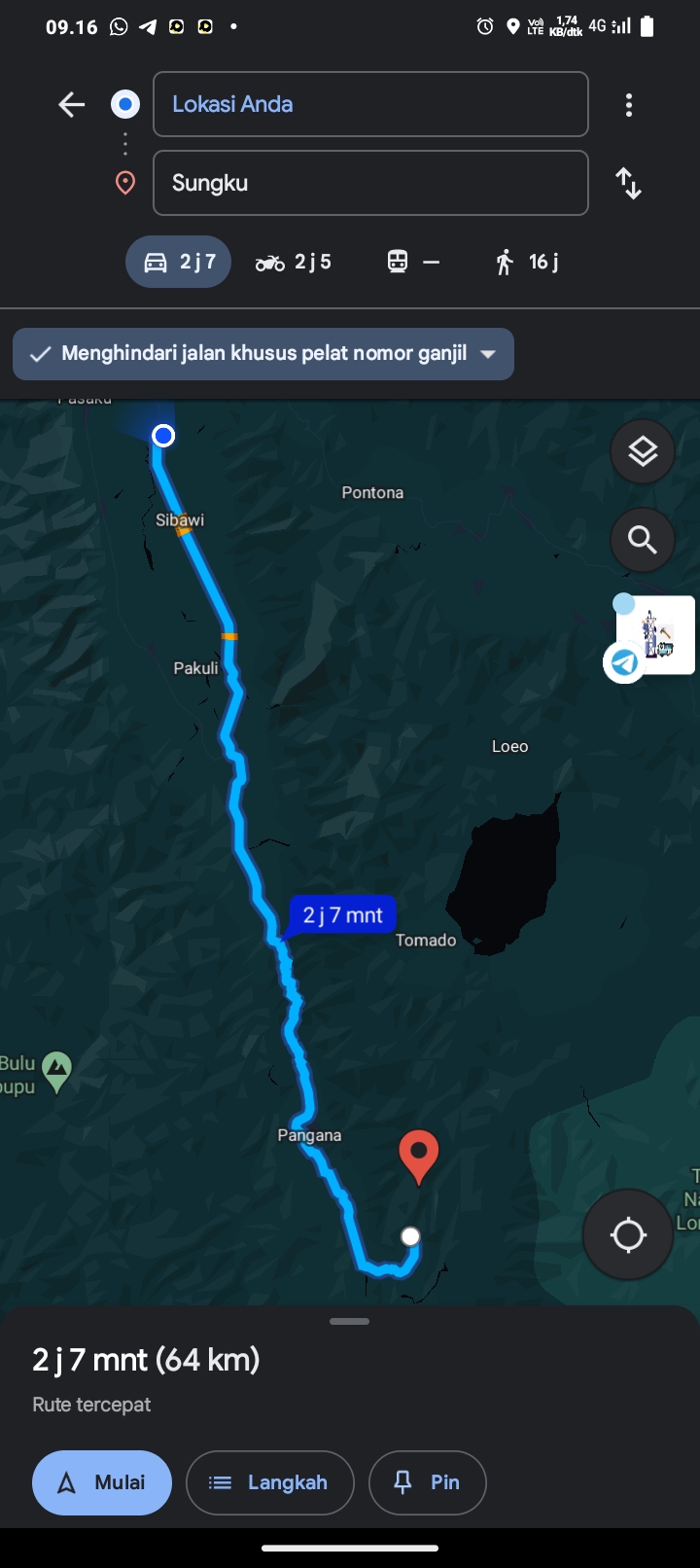Expand the route details sheet handle
The width and height of the screenshot is (700, 1568).
[x=350, y=1321]
